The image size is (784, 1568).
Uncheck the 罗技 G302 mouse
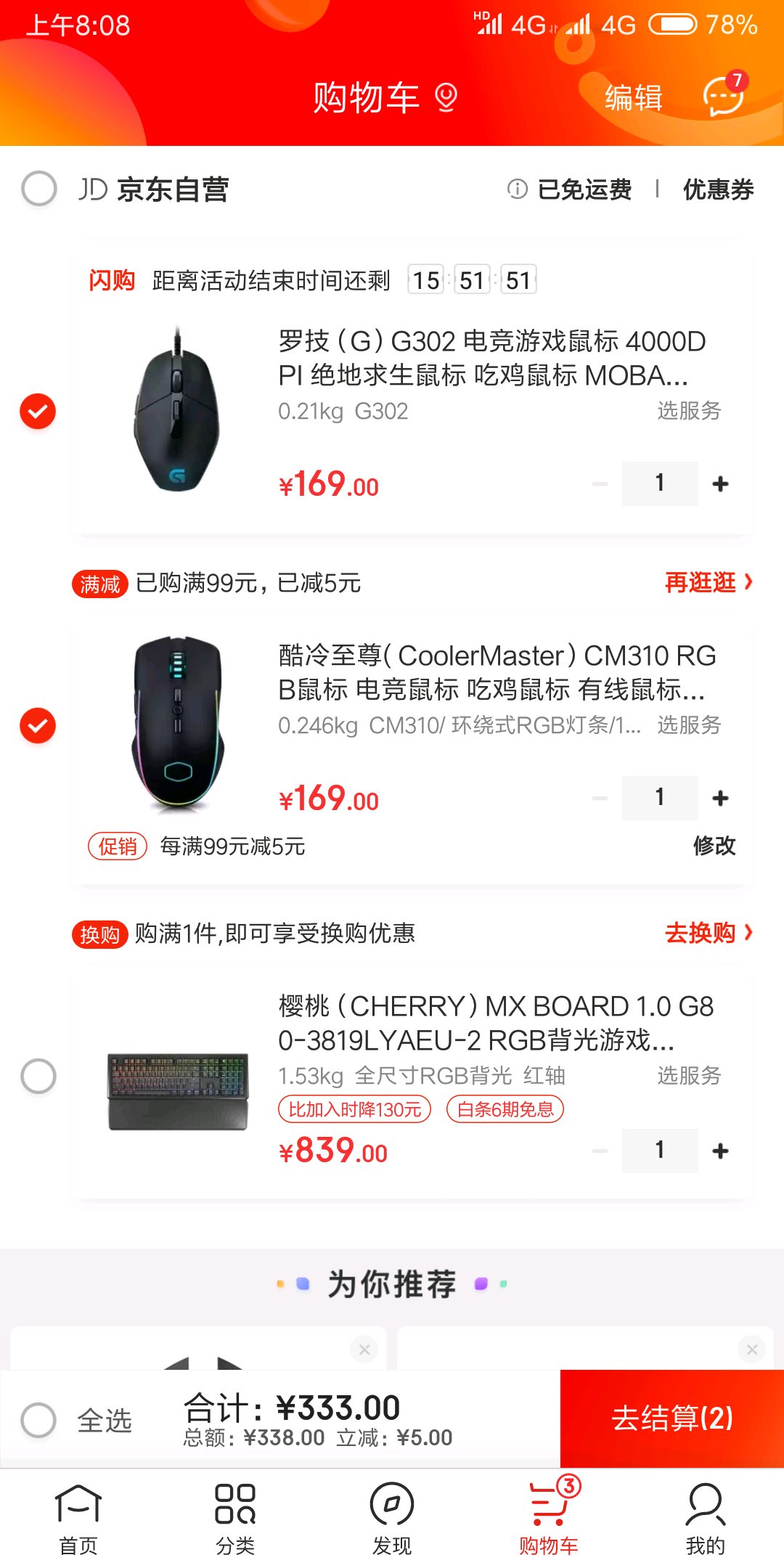[38, 412]
